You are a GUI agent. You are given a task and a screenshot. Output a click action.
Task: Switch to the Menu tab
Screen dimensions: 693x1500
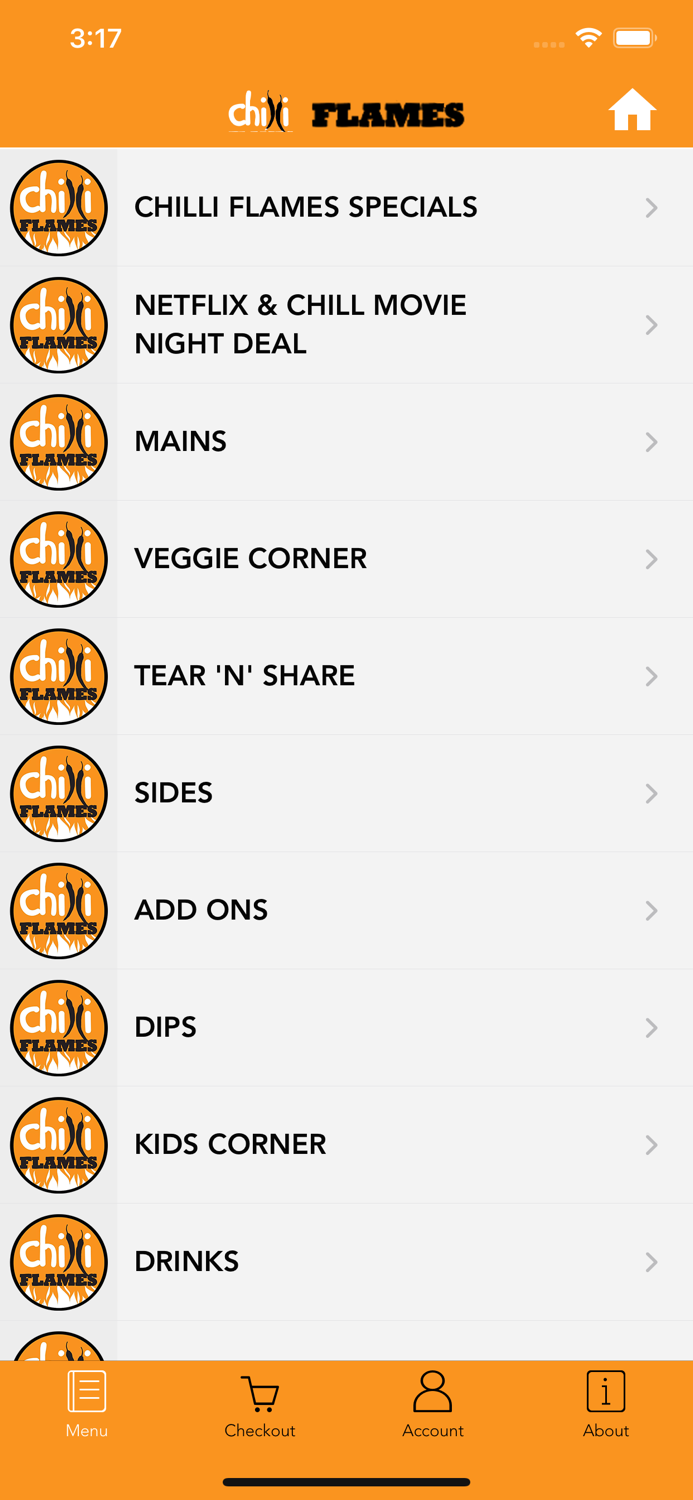(87, 1405)
